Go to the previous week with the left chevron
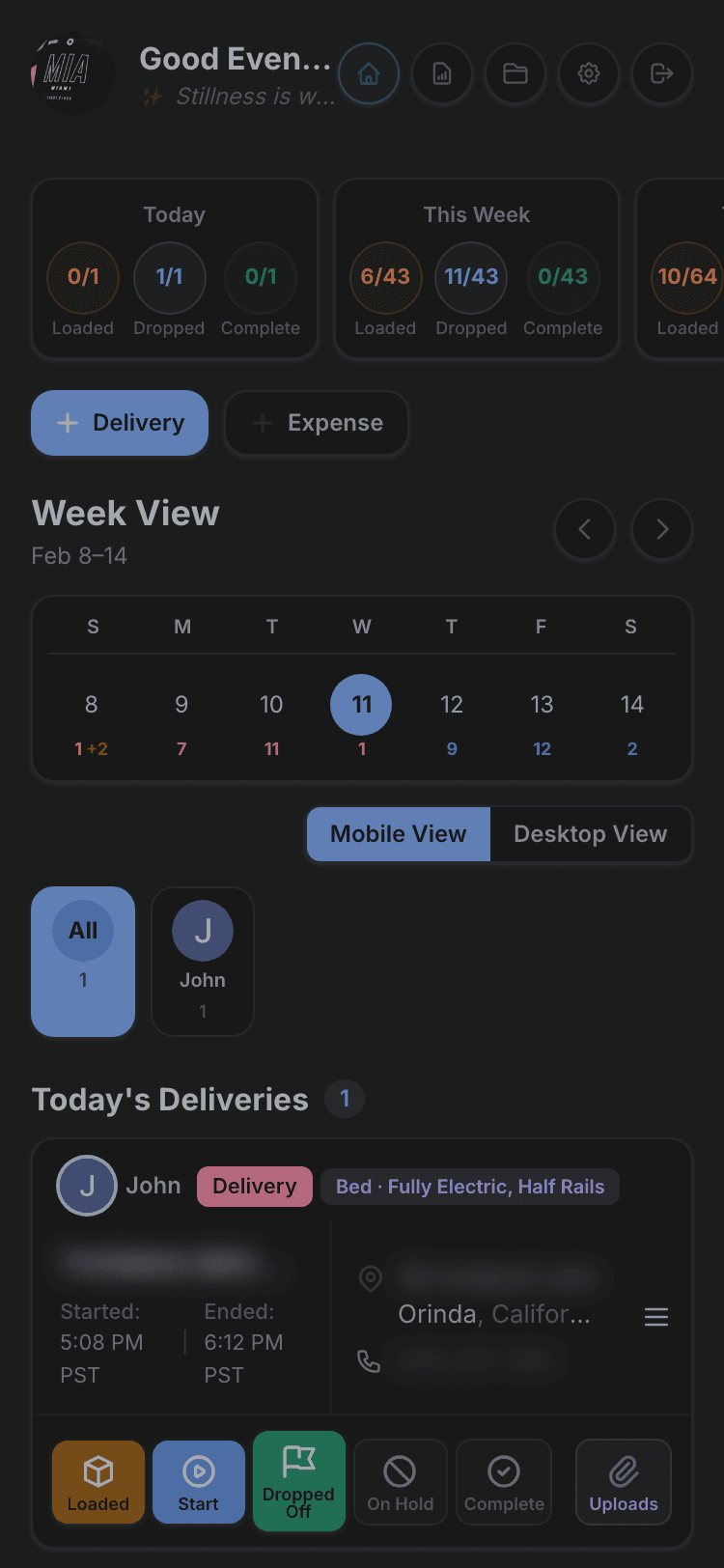Viewport: 724px width, 1568px height. point(585,529)
